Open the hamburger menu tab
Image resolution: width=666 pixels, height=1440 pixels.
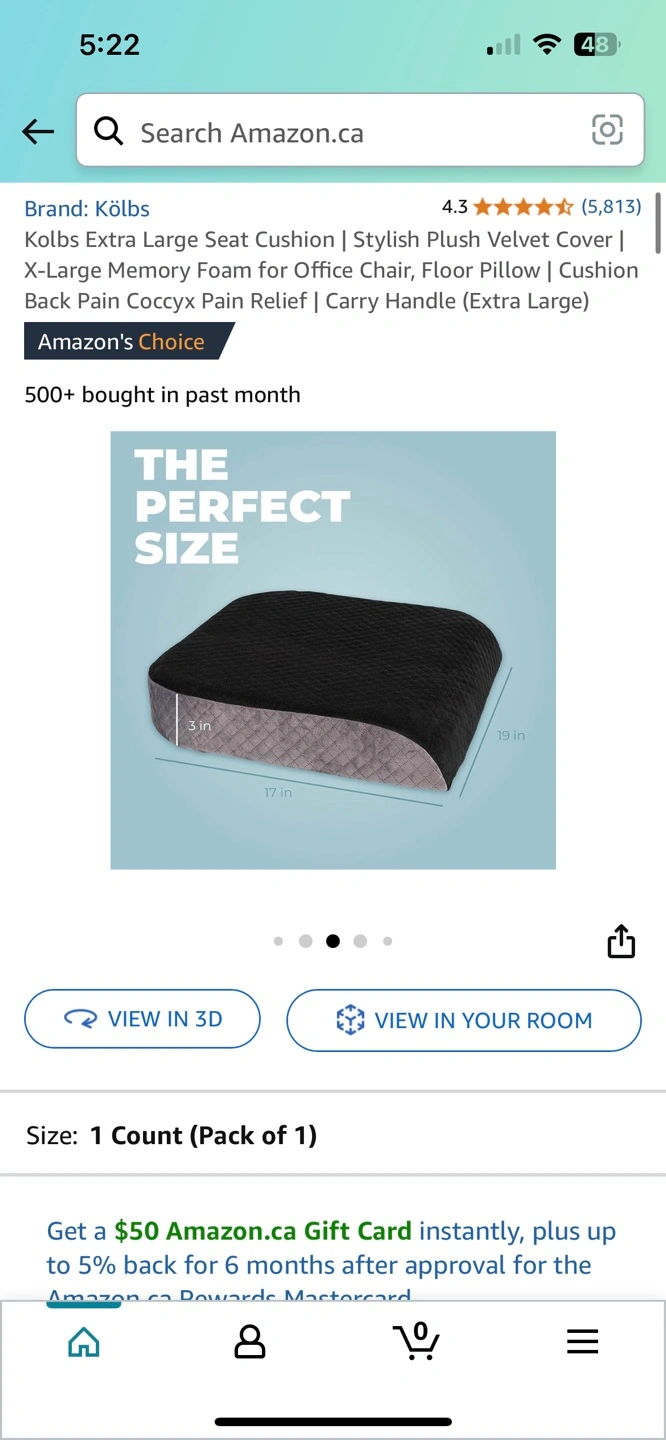tap(582, 1342)
